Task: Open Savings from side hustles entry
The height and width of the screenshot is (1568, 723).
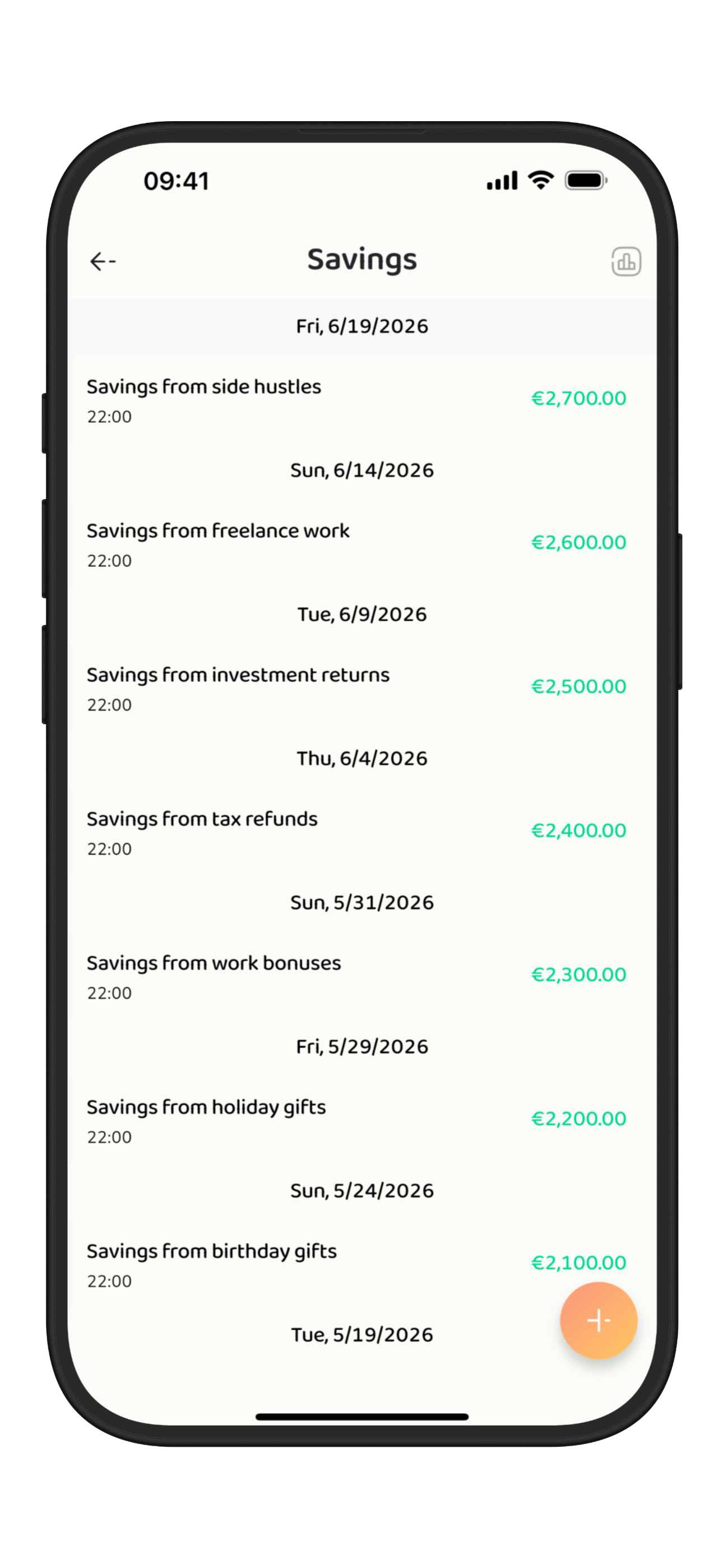Action: (x=361, y=400)
